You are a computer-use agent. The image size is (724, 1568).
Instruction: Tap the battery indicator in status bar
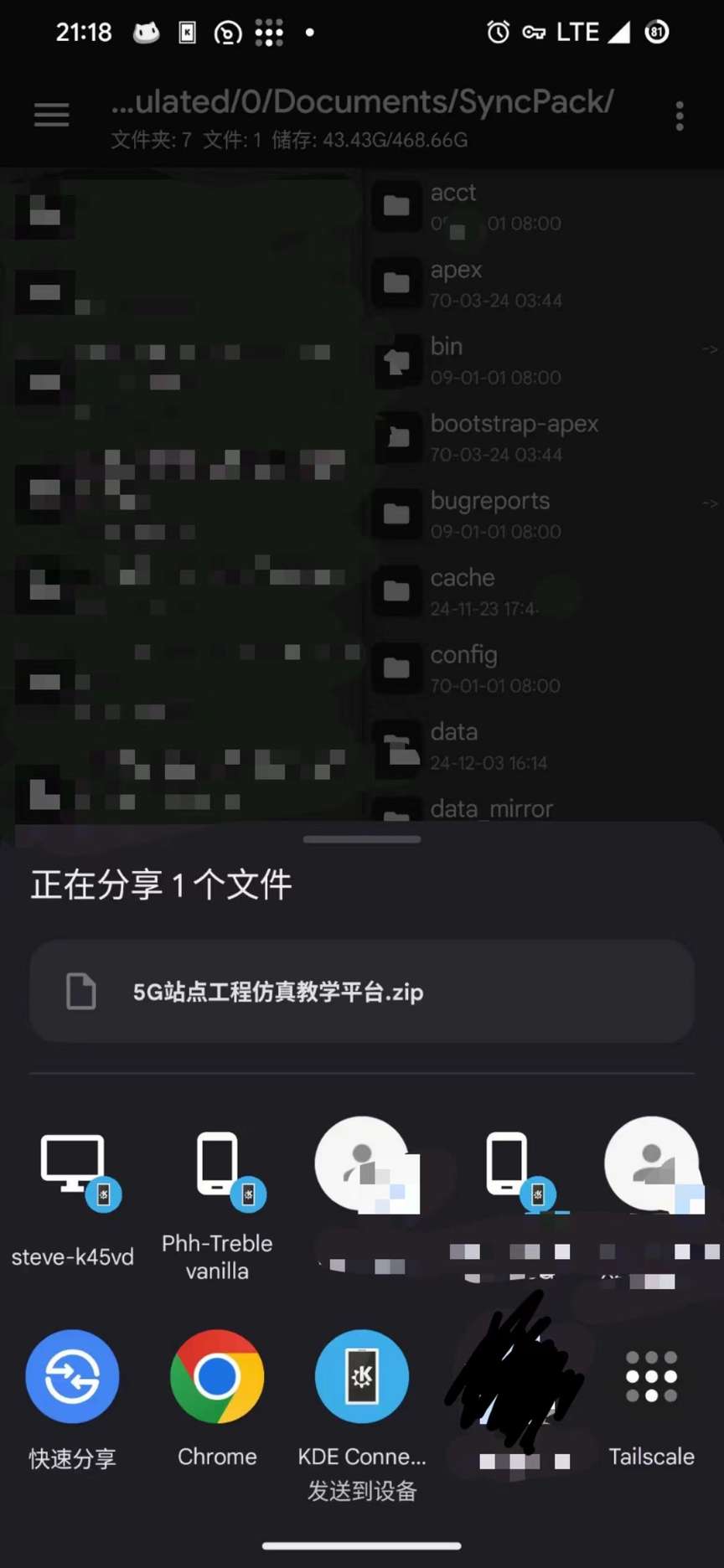tap(655, 32)
